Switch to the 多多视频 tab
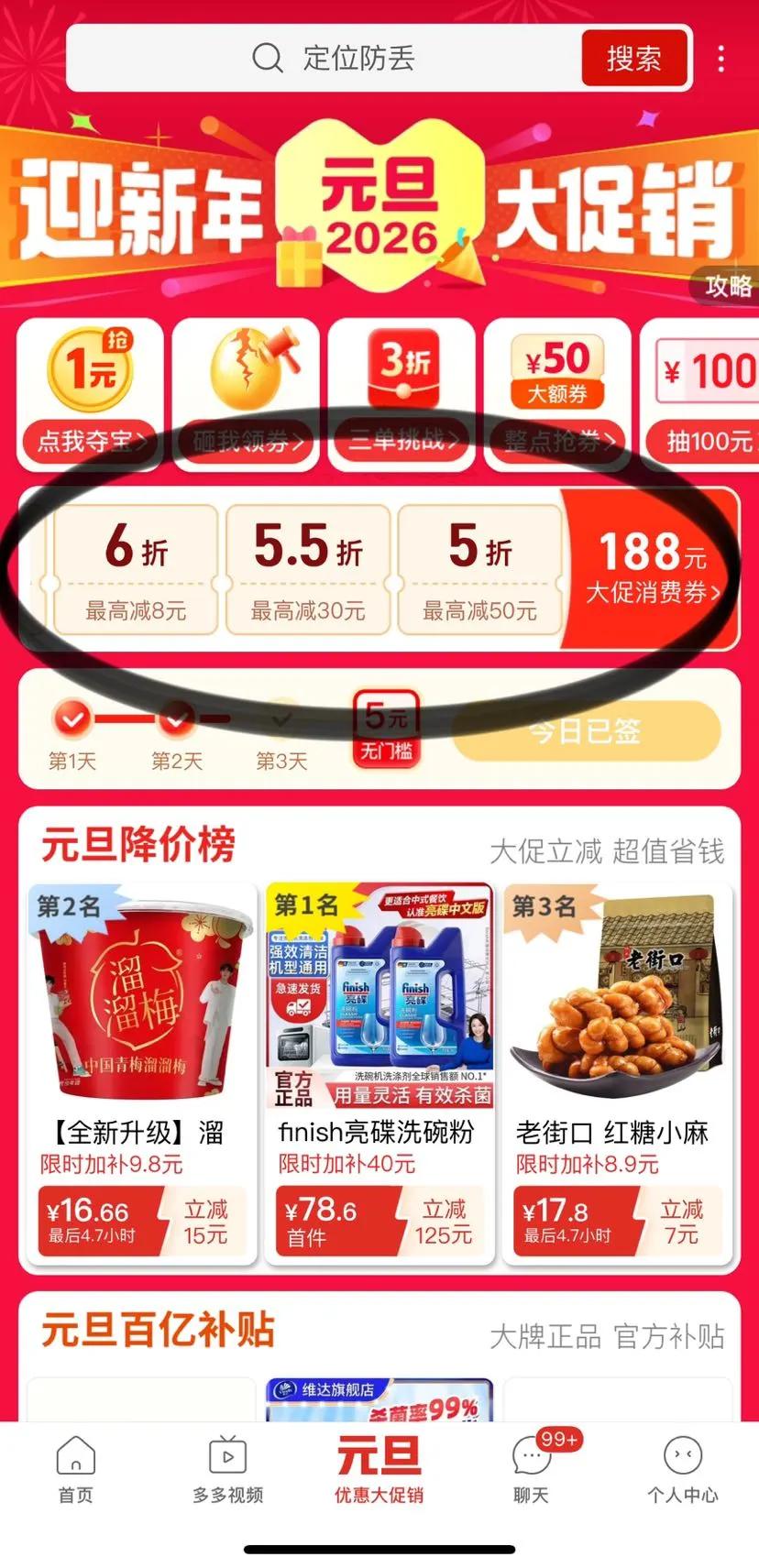759x1568 pixels. click(x=227, y=1469)
